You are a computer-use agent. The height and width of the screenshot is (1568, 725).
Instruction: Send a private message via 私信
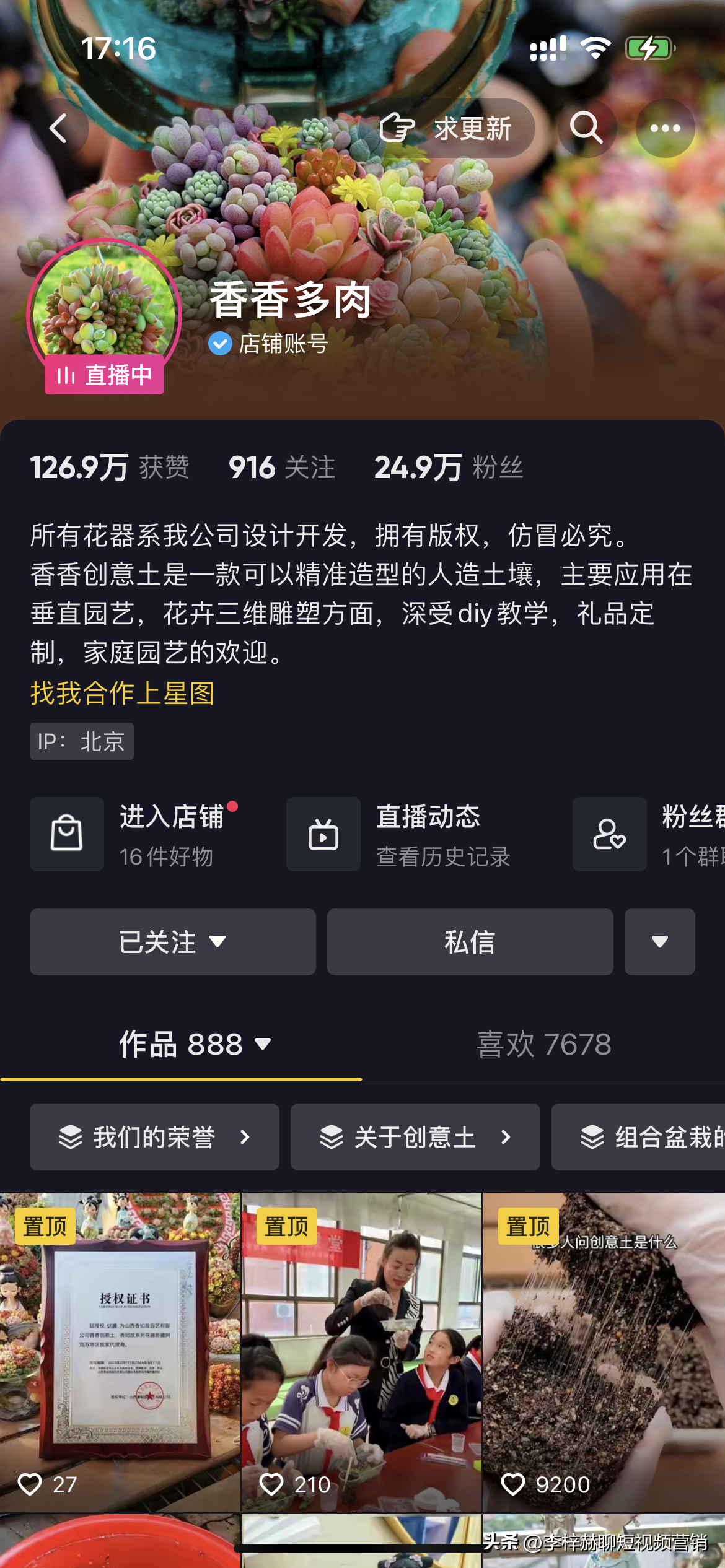click(x=470, y=942)
